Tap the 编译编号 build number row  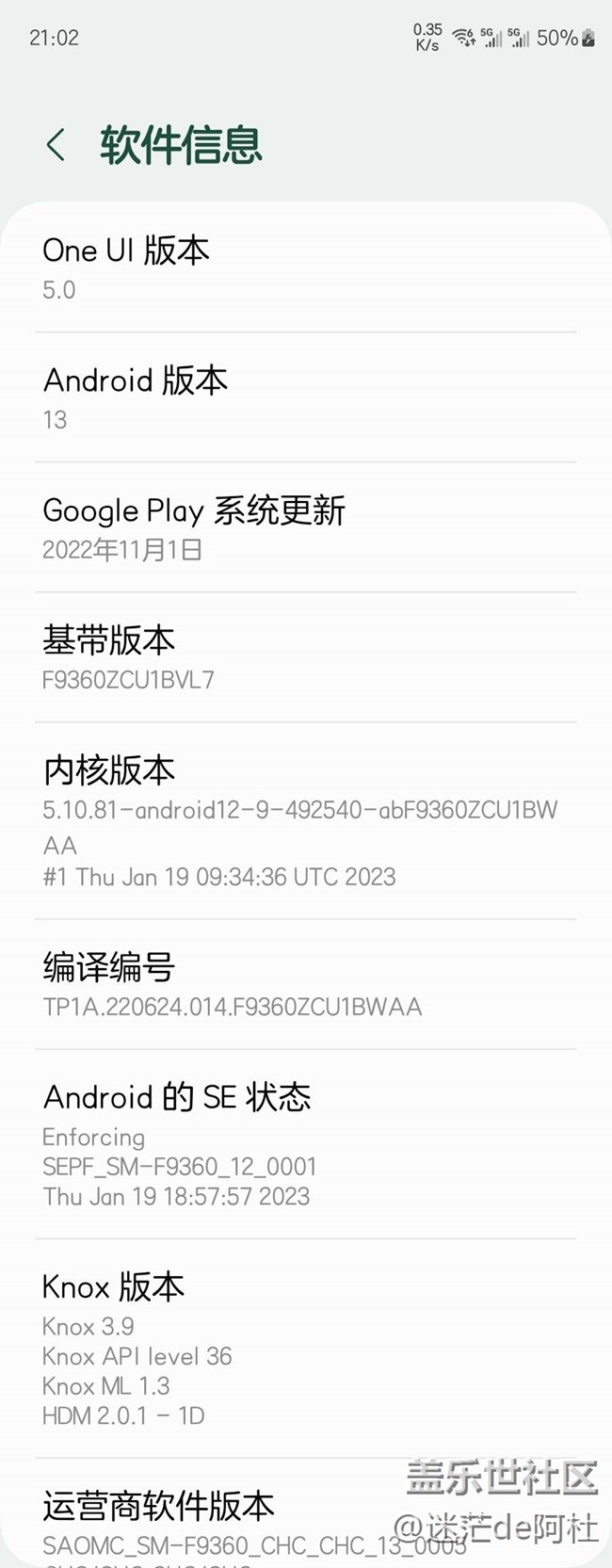pyautogui.click(x=305, y=985)
